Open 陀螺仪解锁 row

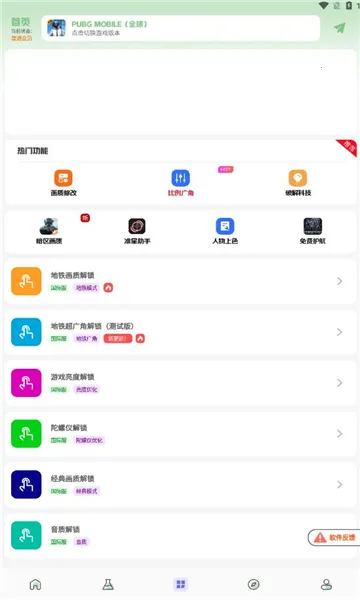point(181,434)
